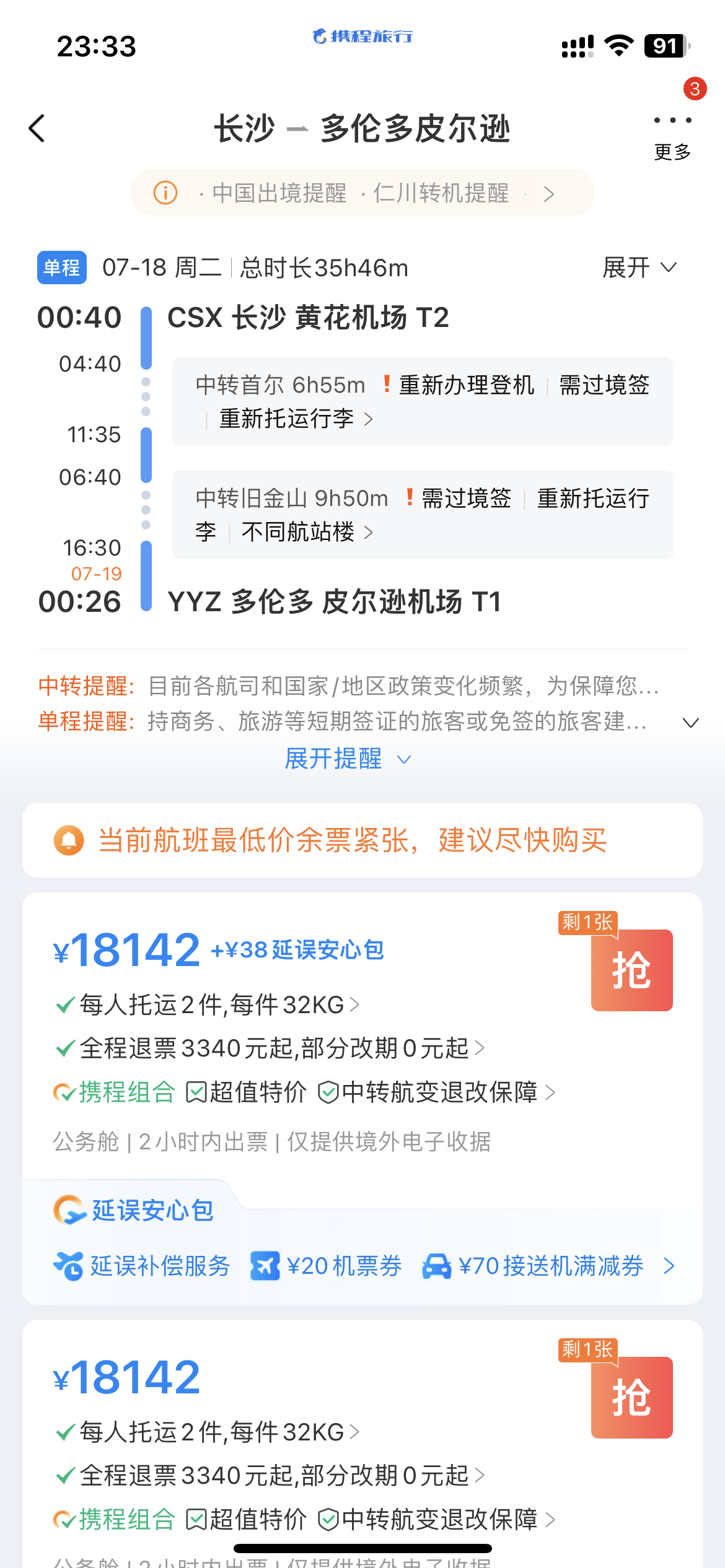Grab first ticket with 延误安心包
This screenshot has width=725, height=1568.
pyautogui.click(x=631, y=970)
